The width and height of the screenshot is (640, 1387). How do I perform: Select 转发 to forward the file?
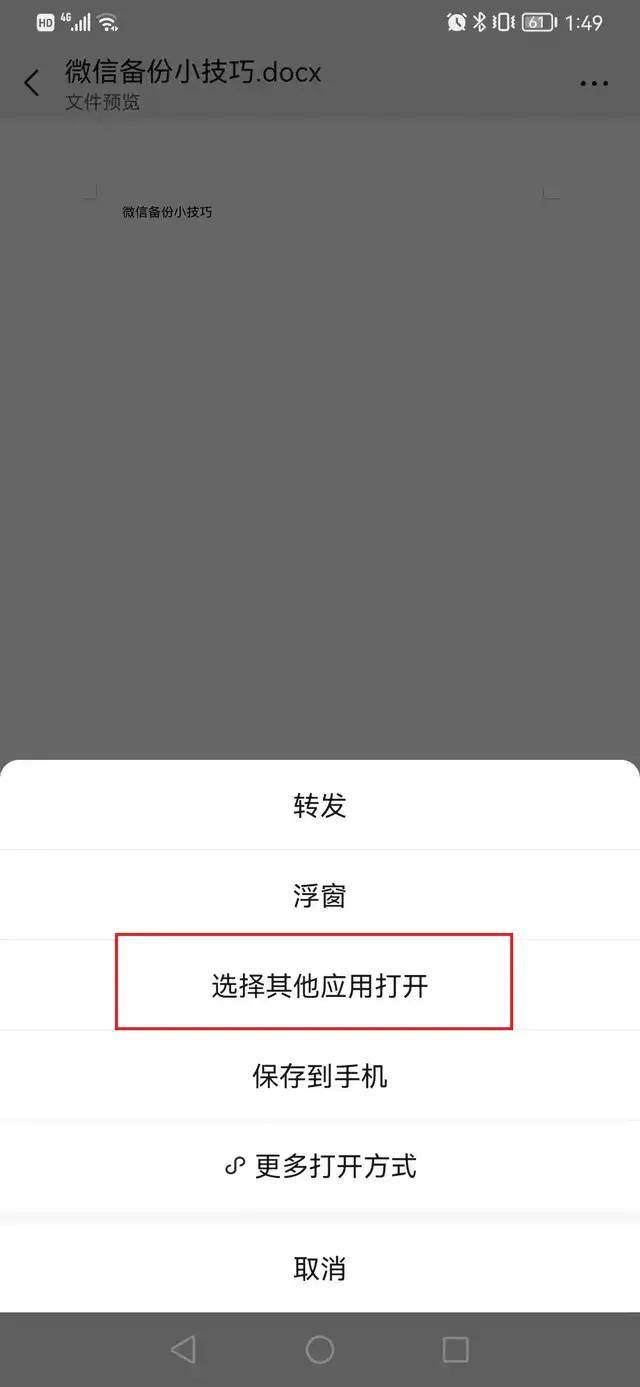coord(320,806)
